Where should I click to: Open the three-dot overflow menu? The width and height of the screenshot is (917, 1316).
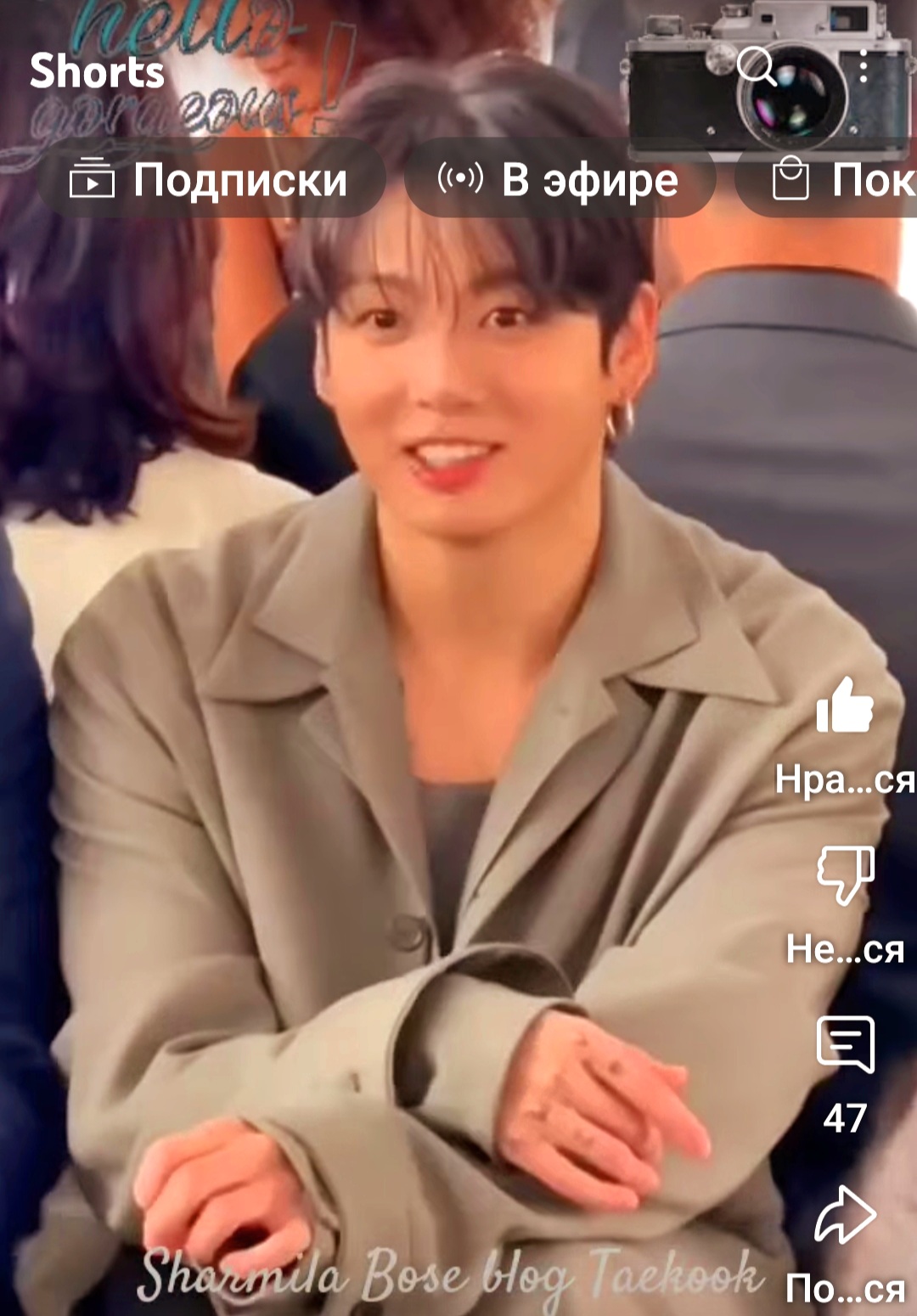point(863,66)
